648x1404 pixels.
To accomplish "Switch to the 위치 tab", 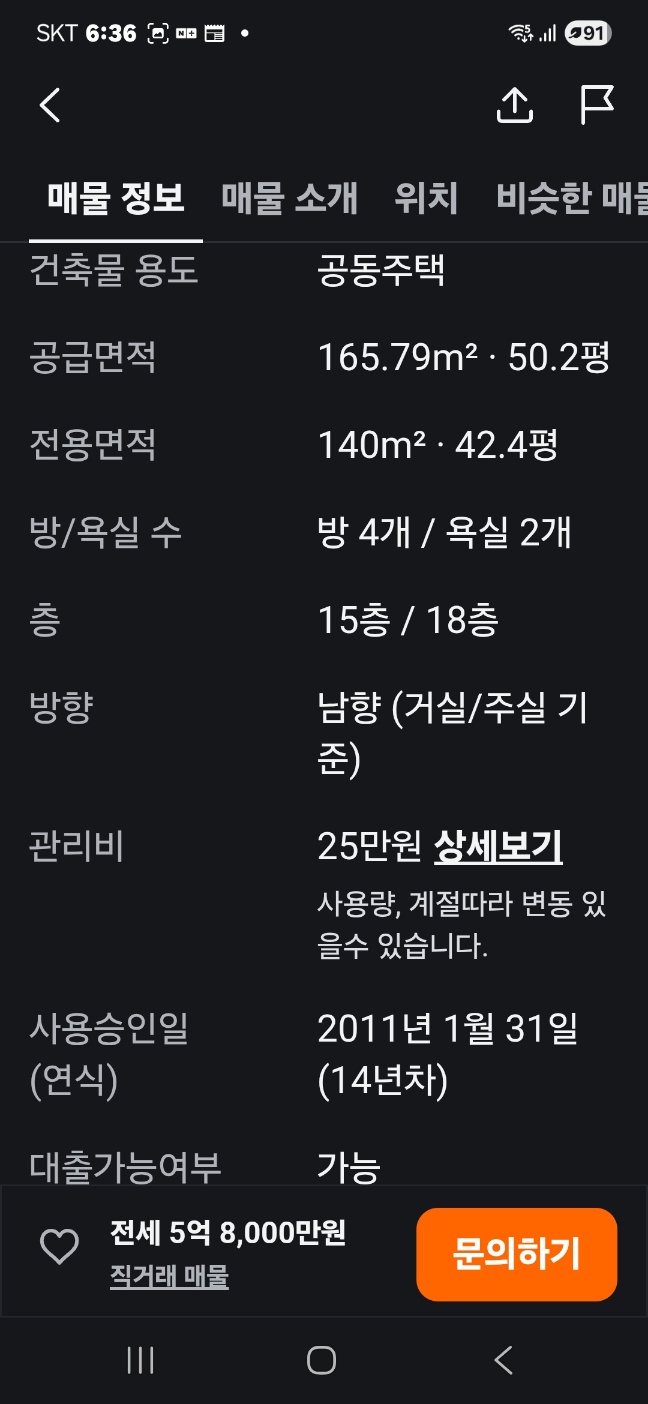I will click(426, 198).
